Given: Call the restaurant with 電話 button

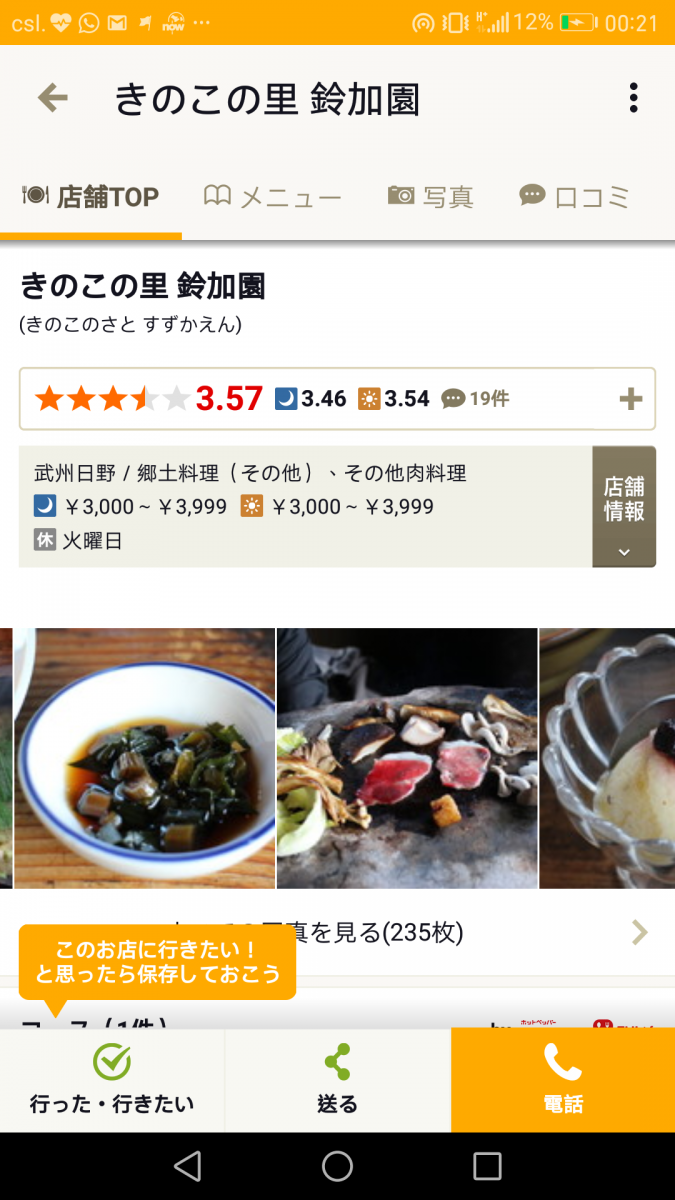Looking at the screenshot, I should pyautogui.click(x=562, y=1080).
